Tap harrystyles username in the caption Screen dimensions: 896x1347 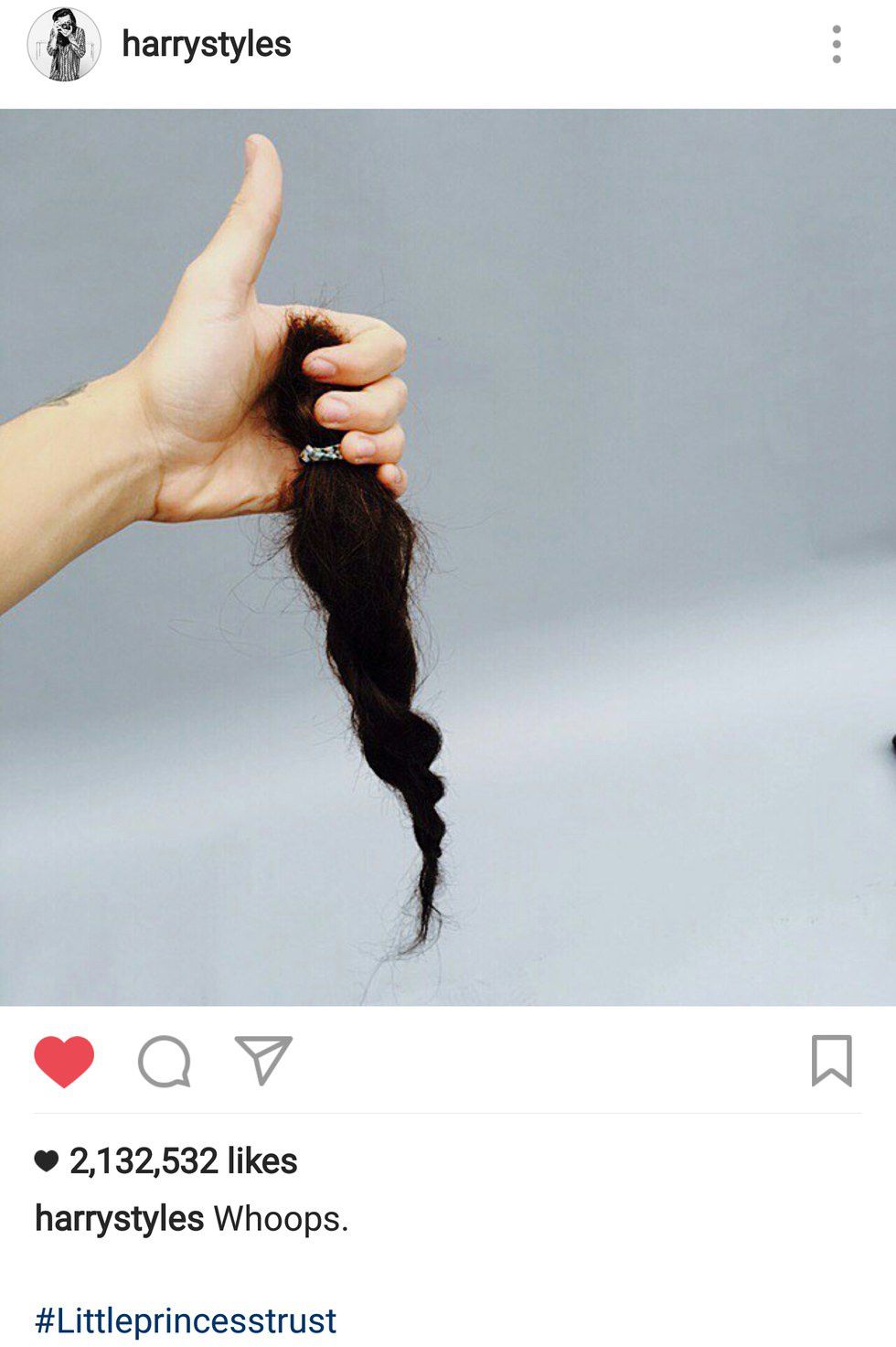(119, 1219)
